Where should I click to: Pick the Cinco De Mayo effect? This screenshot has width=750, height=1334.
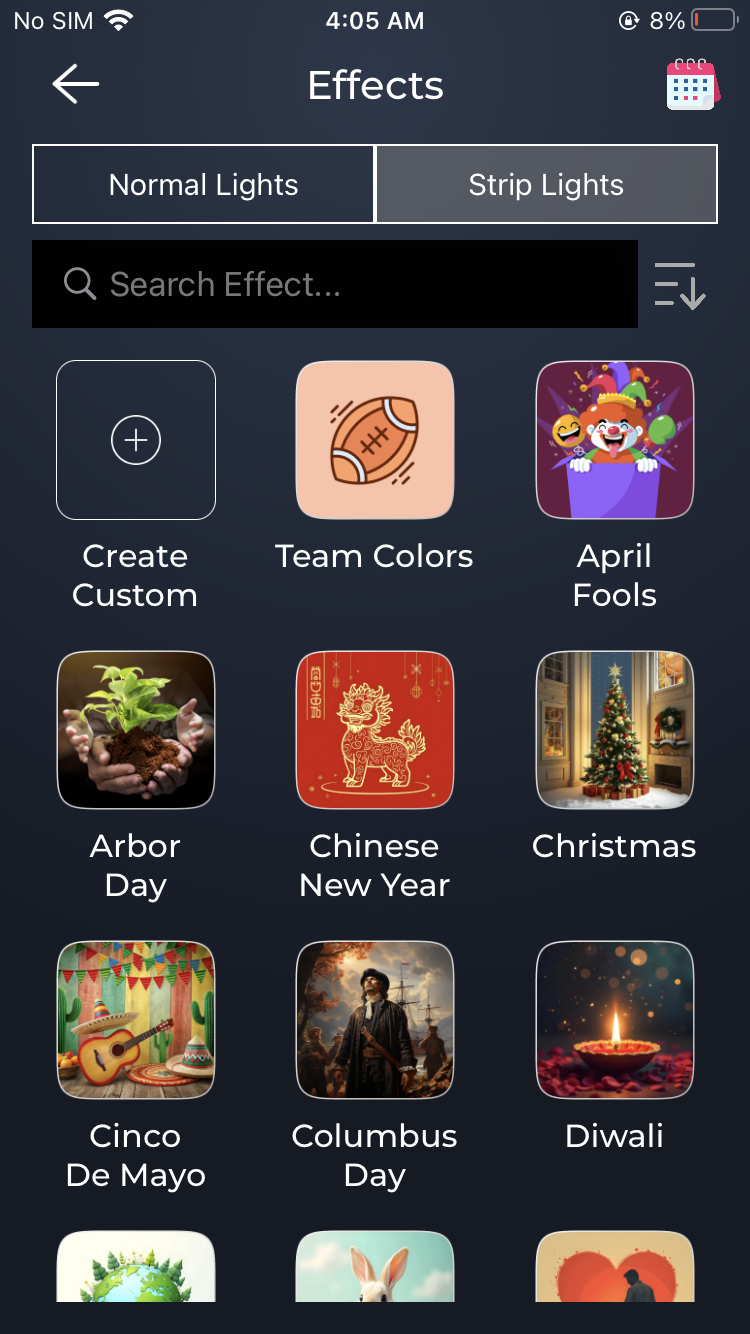[136, 1020]
